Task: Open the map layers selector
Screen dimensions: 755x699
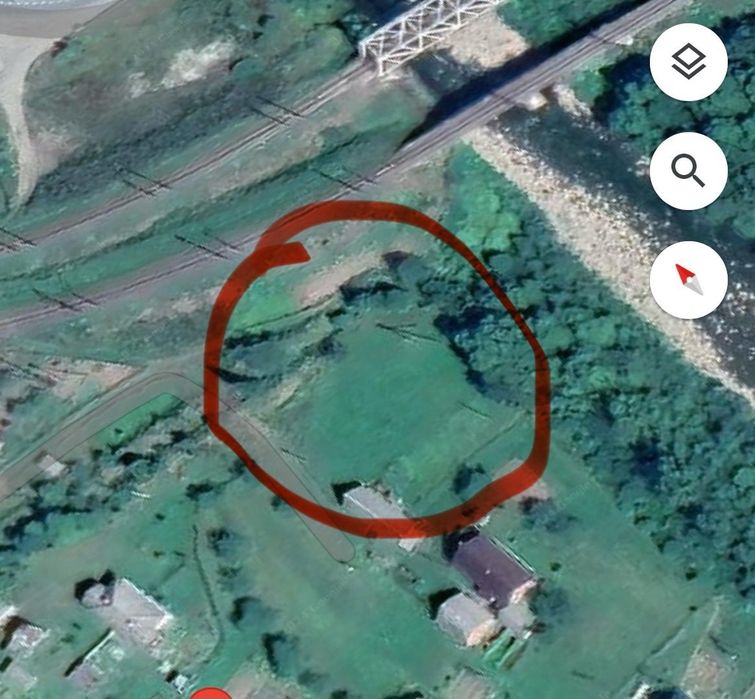Action: click(x=688, y=63)
